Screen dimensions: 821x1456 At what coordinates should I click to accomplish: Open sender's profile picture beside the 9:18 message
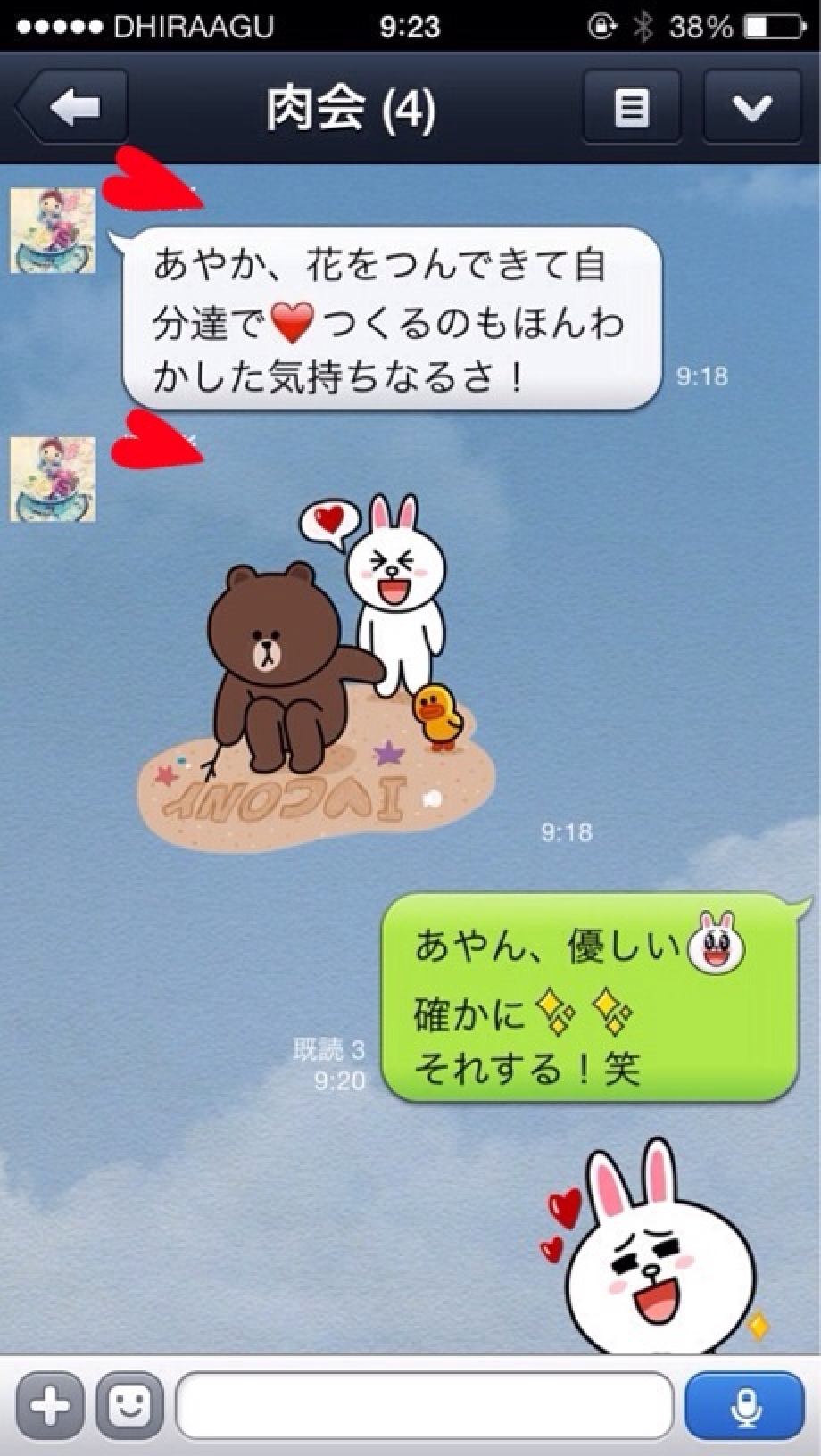(53, 230)
